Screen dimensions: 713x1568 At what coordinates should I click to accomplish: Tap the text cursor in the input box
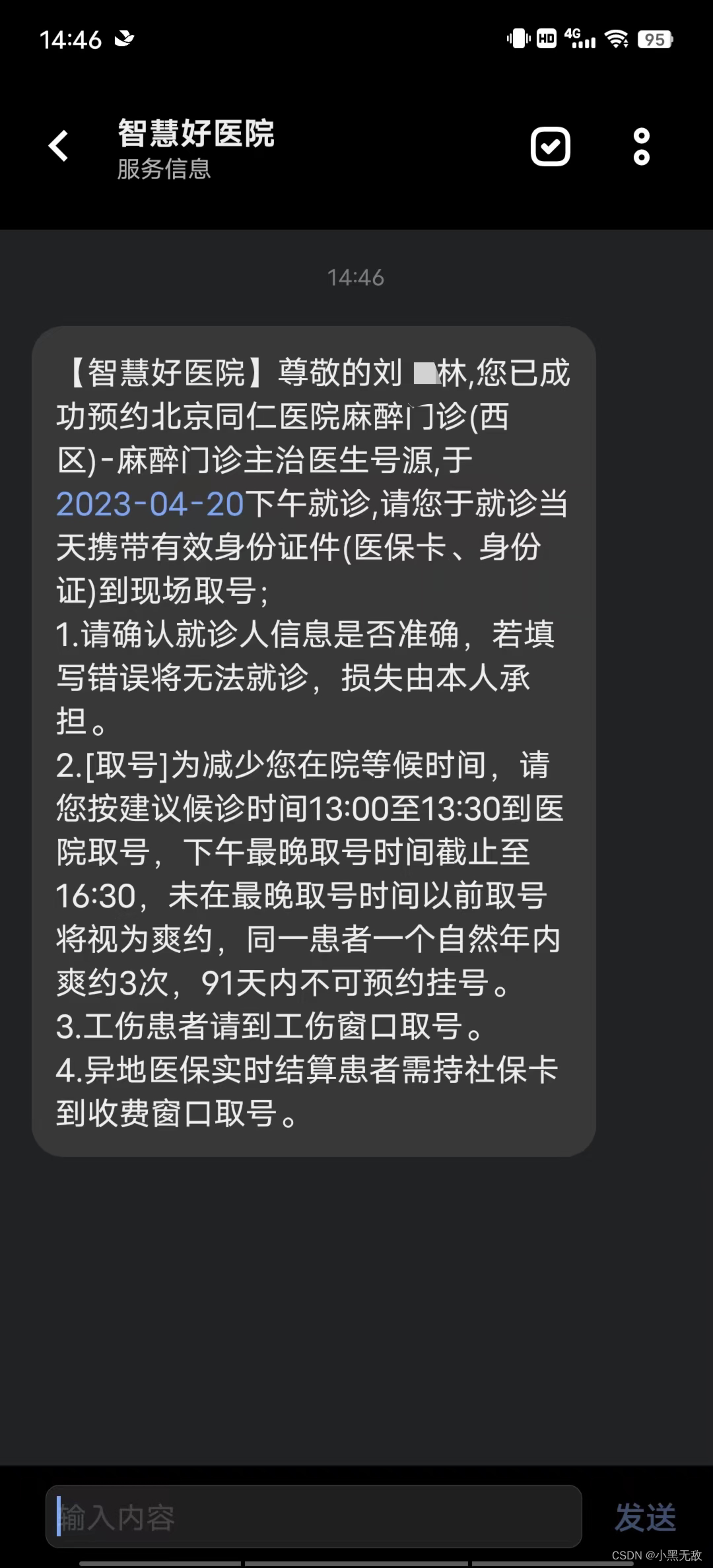tap(60, 1516)
